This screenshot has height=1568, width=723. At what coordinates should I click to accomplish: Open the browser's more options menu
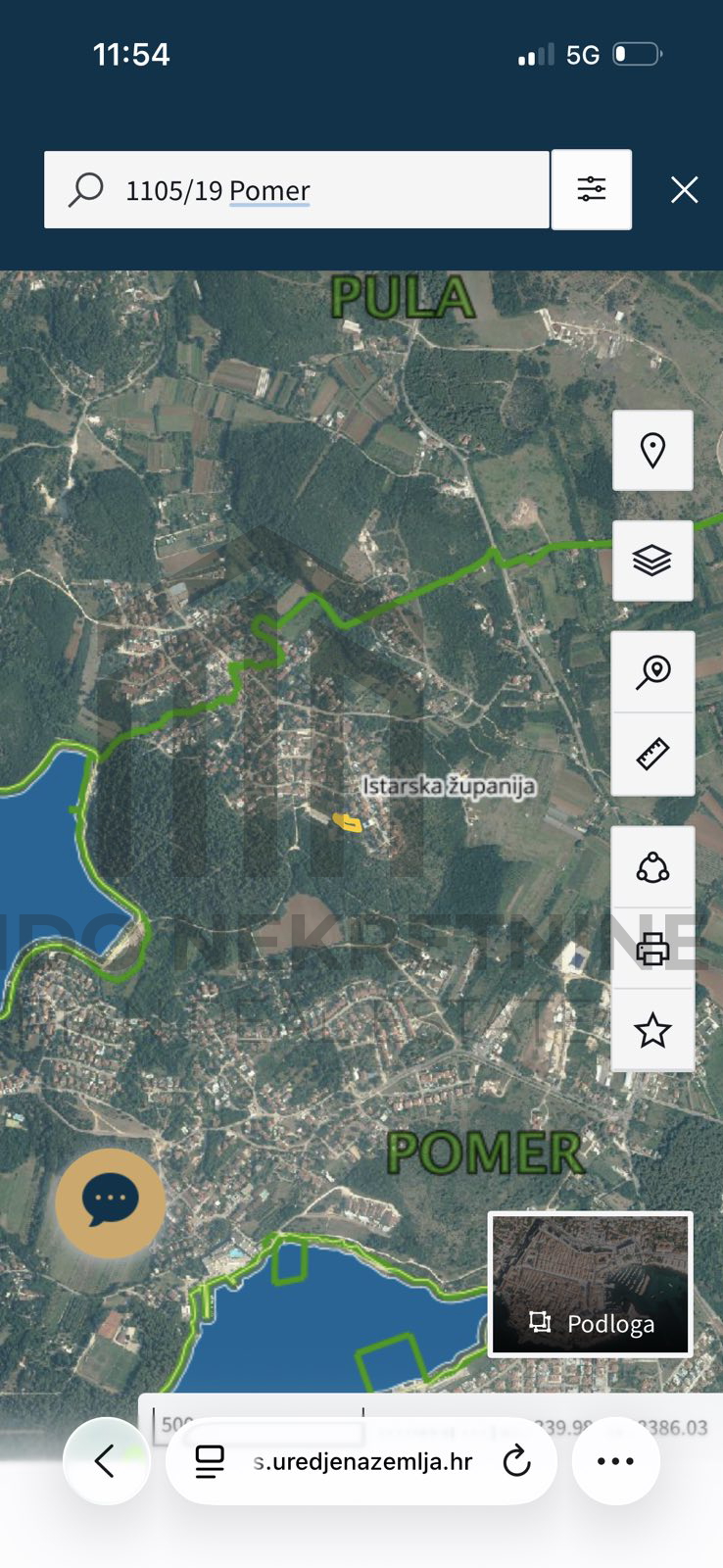(615, 1461)
